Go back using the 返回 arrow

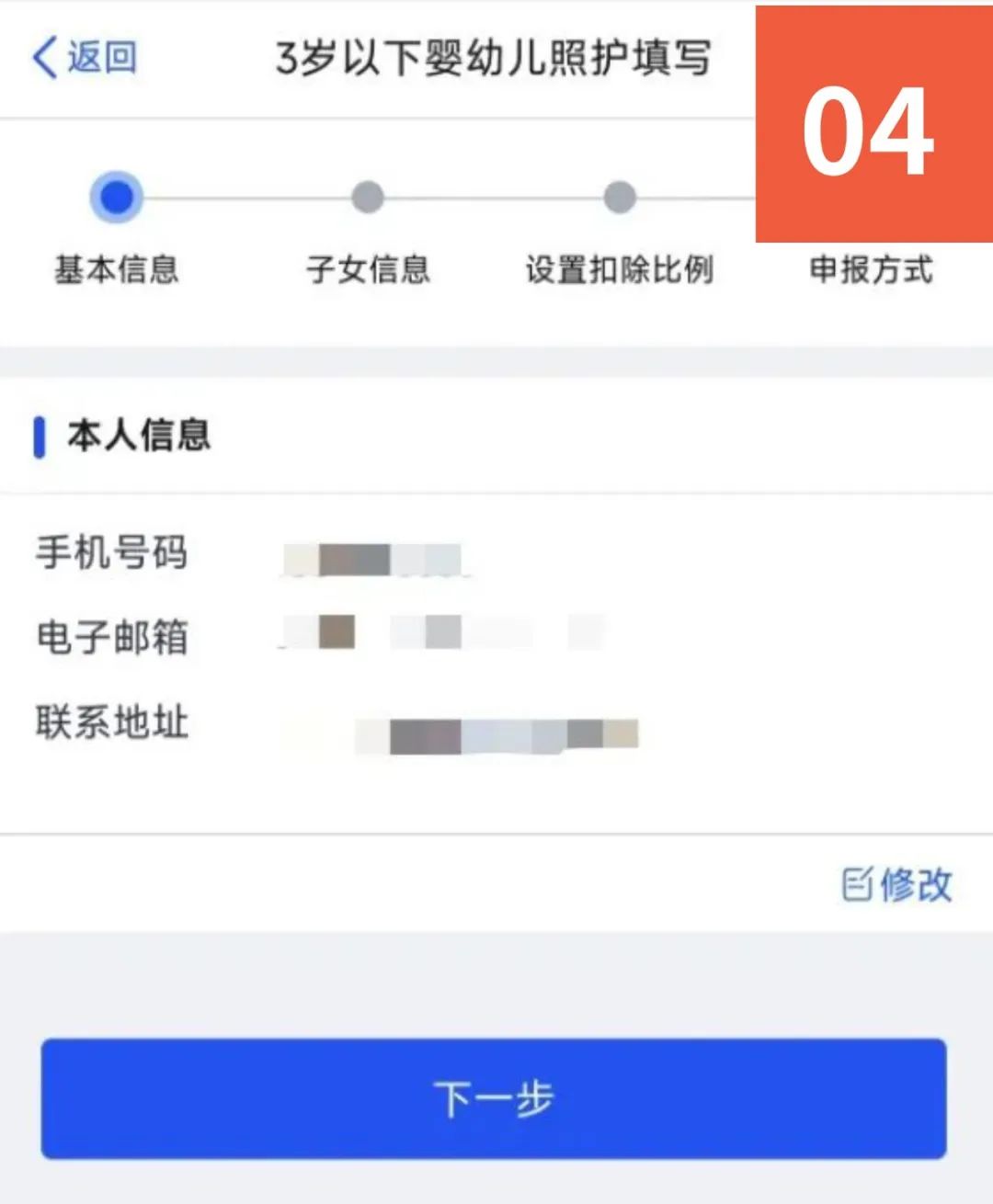click(83, 58)
